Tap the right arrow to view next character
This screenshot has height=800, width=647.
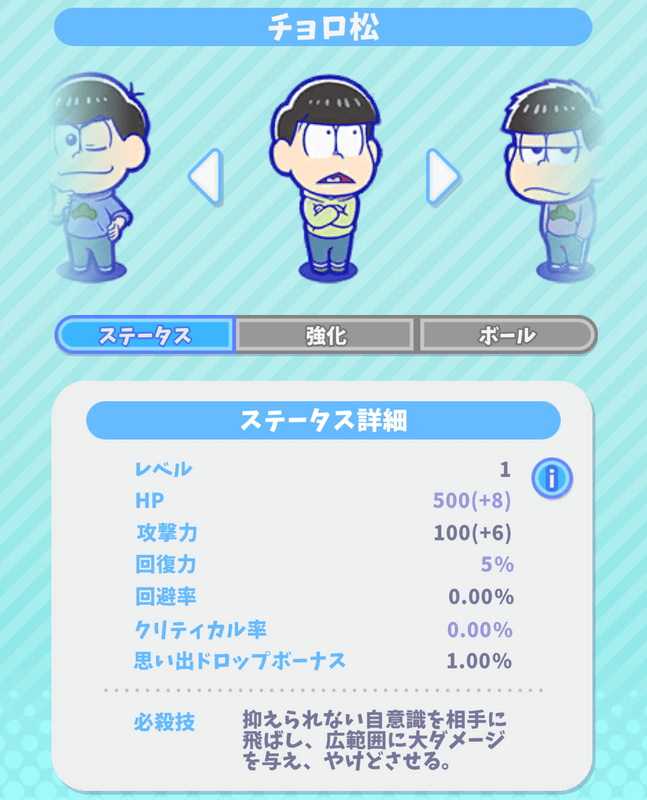click(x=442, y=177)
